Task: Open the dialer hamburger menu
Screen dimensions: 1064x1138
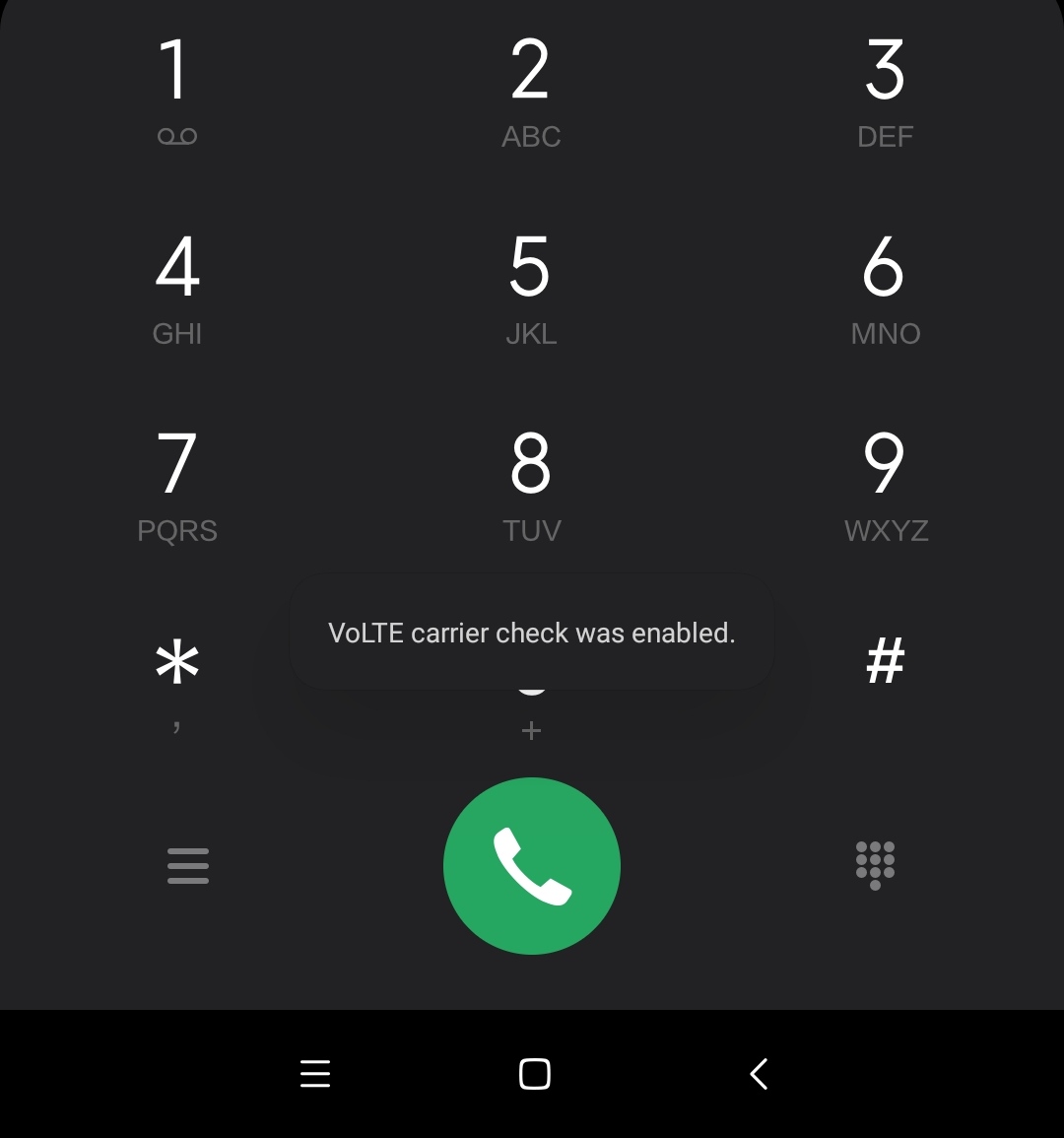Action: (188, 865)
